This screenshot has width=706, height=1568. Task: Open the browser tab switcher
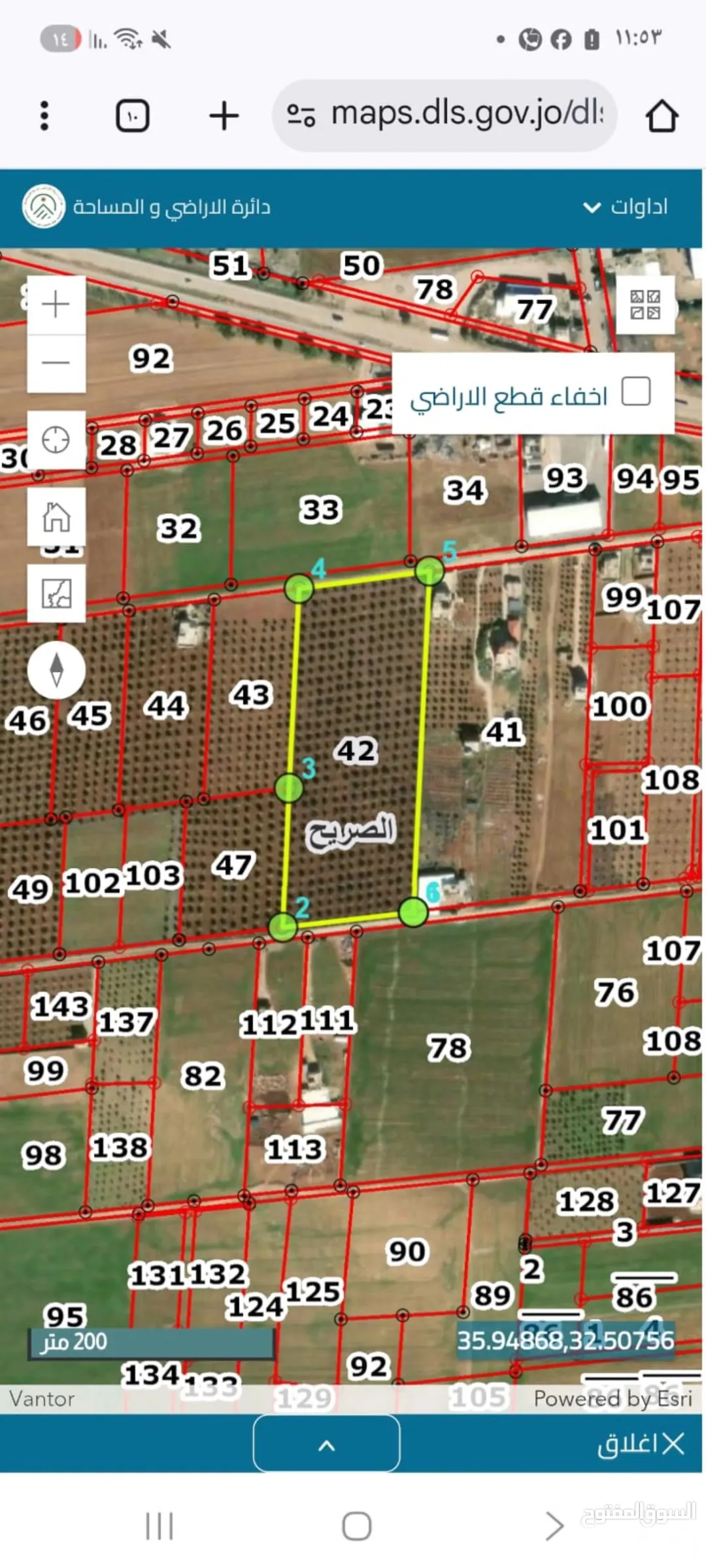tap(133, 116)
